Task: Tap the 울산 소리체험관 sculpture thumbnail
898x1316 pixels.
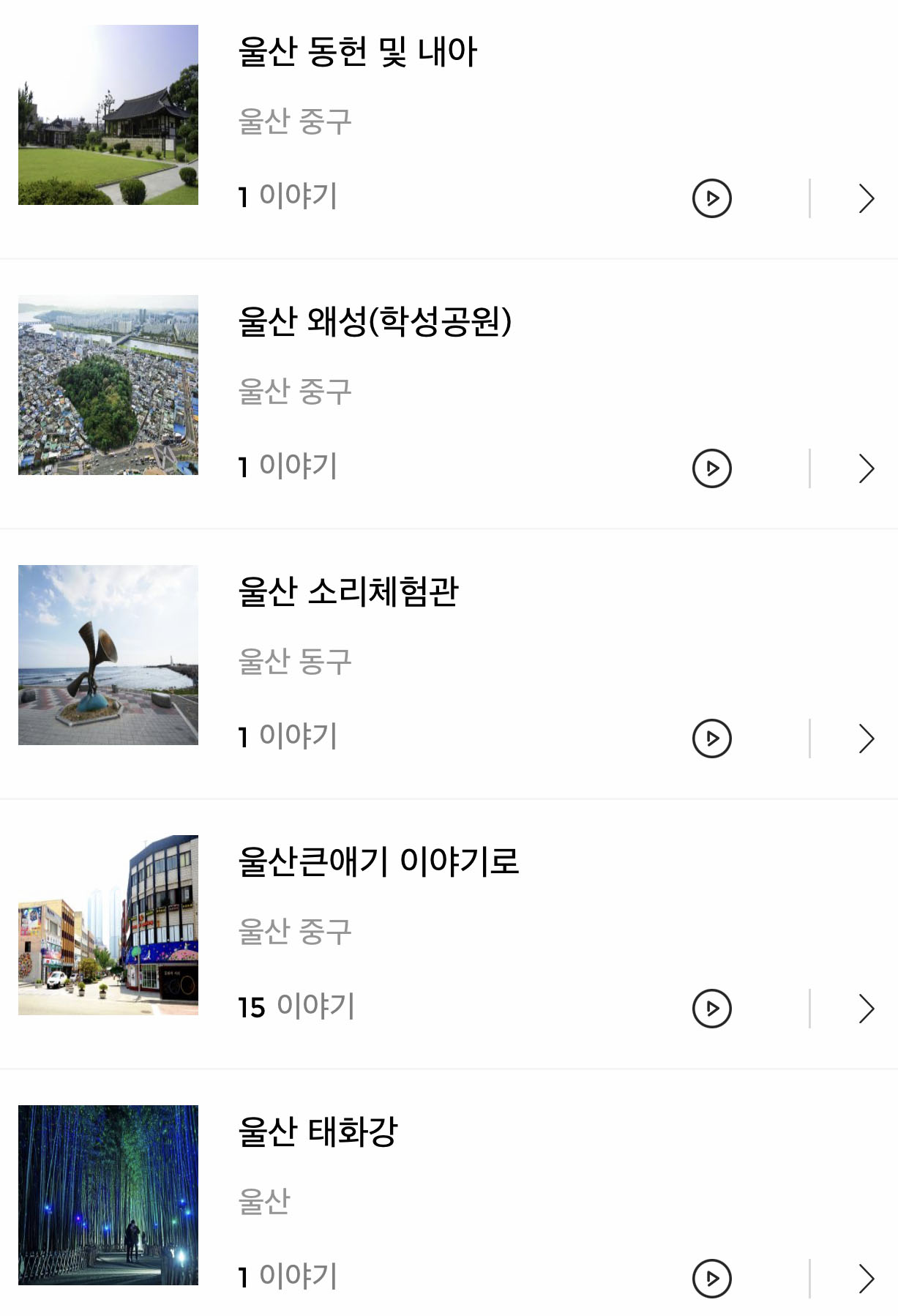Action: 108,655
